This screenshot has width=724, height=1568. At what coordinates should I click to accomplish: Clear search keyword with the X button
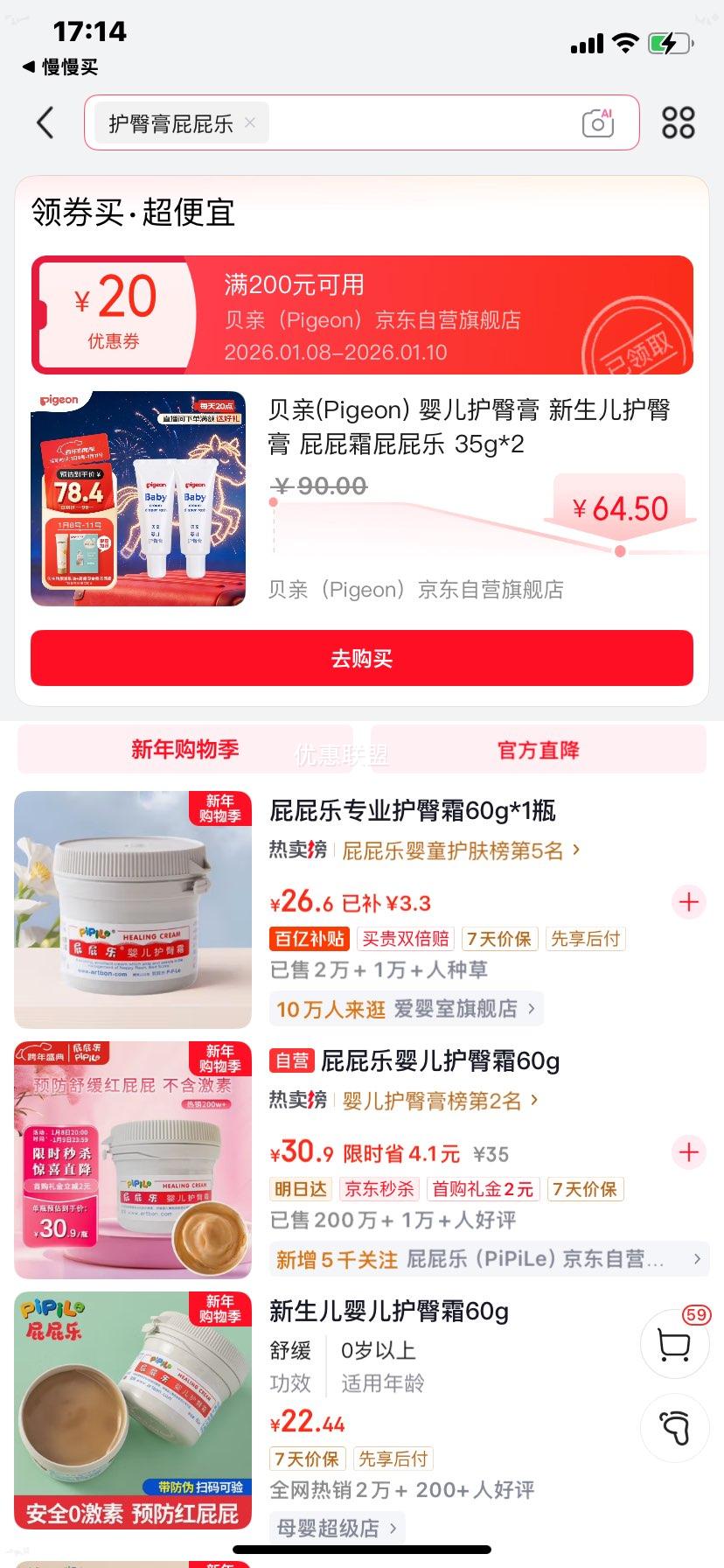(249, 122)
